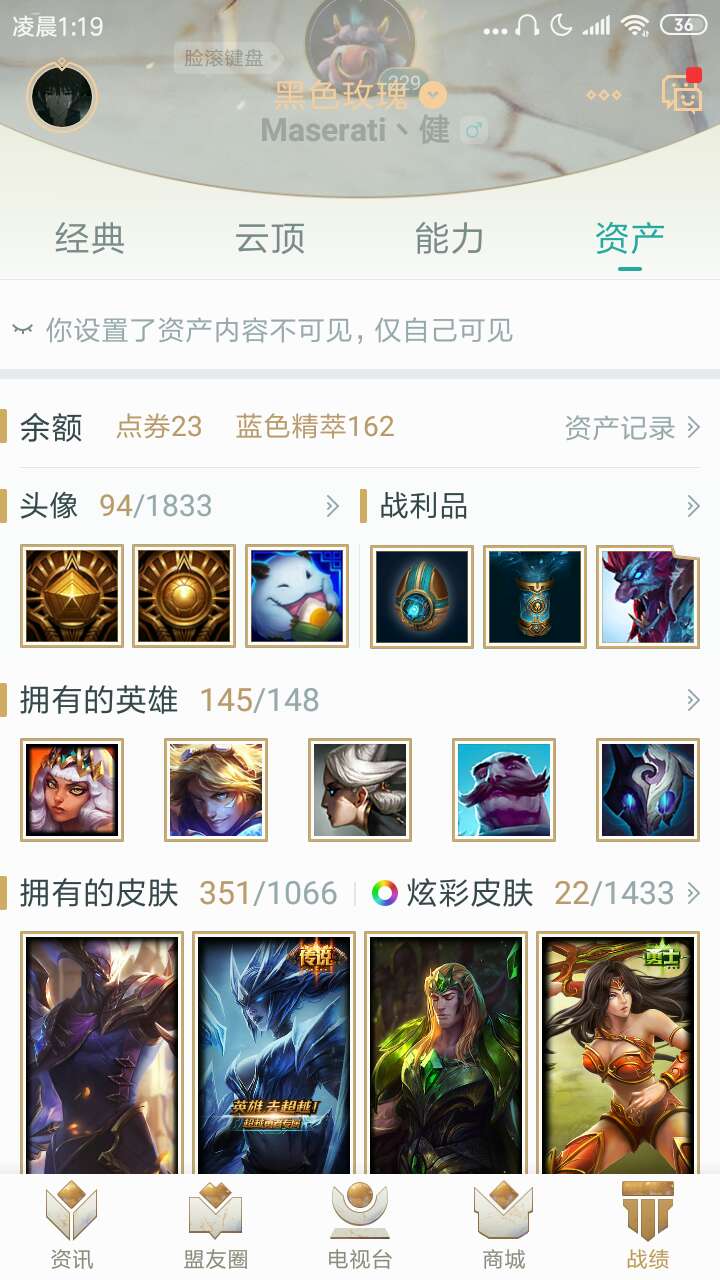720x1280 pixels.
Task: Toggle asset visibility eye icon
Action: 22,330
